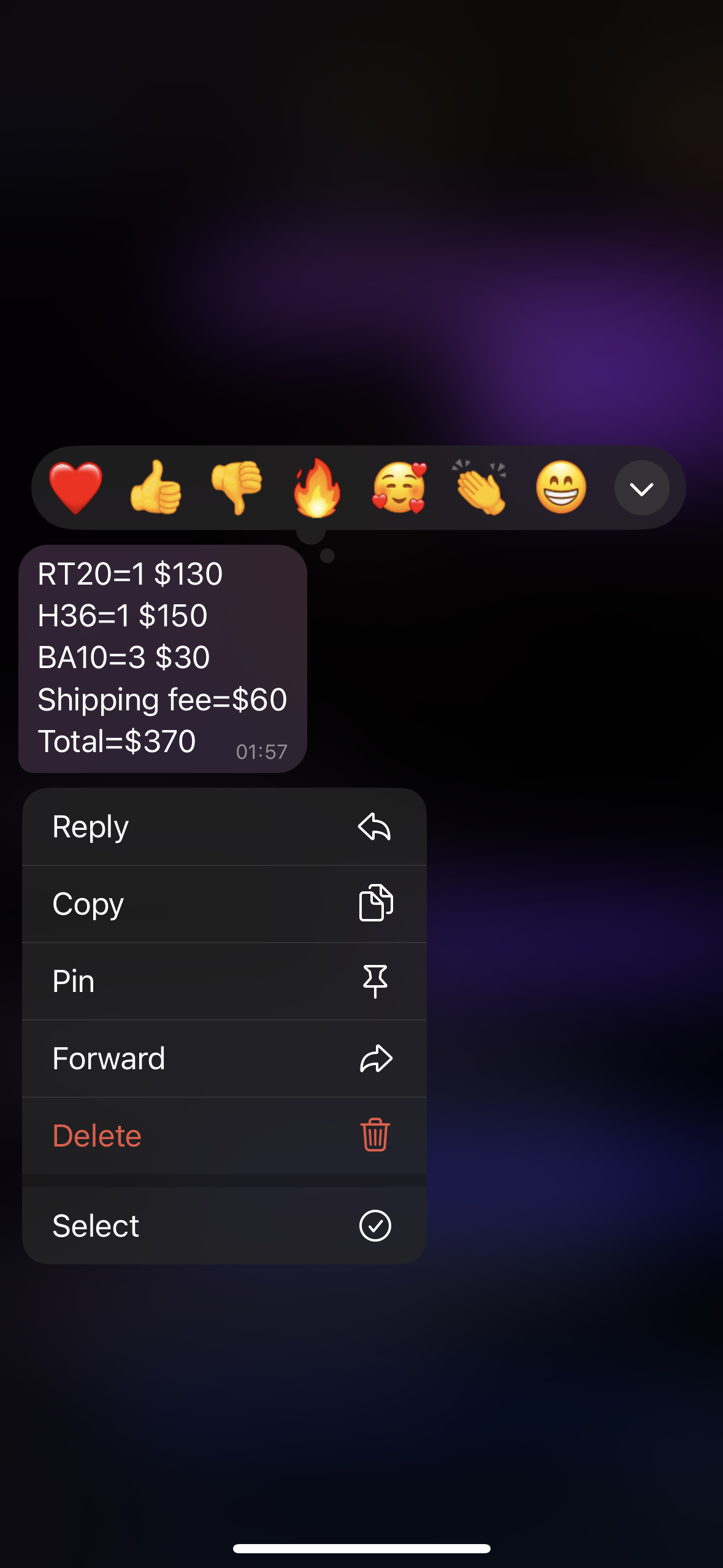
Task: React with the clapping hands emoji
Action: coord(480,488)
